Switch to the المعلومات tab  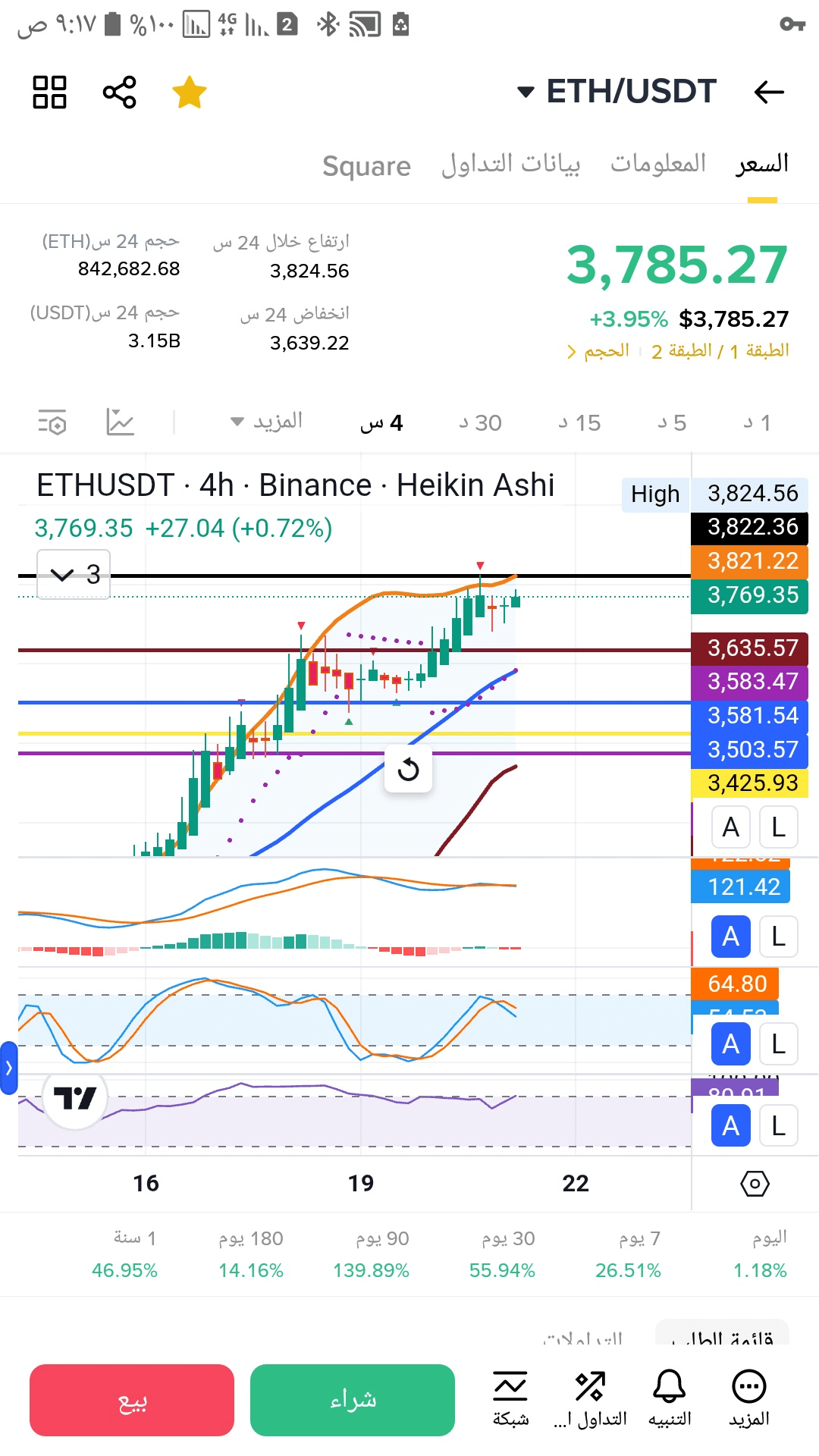pyautogui.click(x=658, y=164)
